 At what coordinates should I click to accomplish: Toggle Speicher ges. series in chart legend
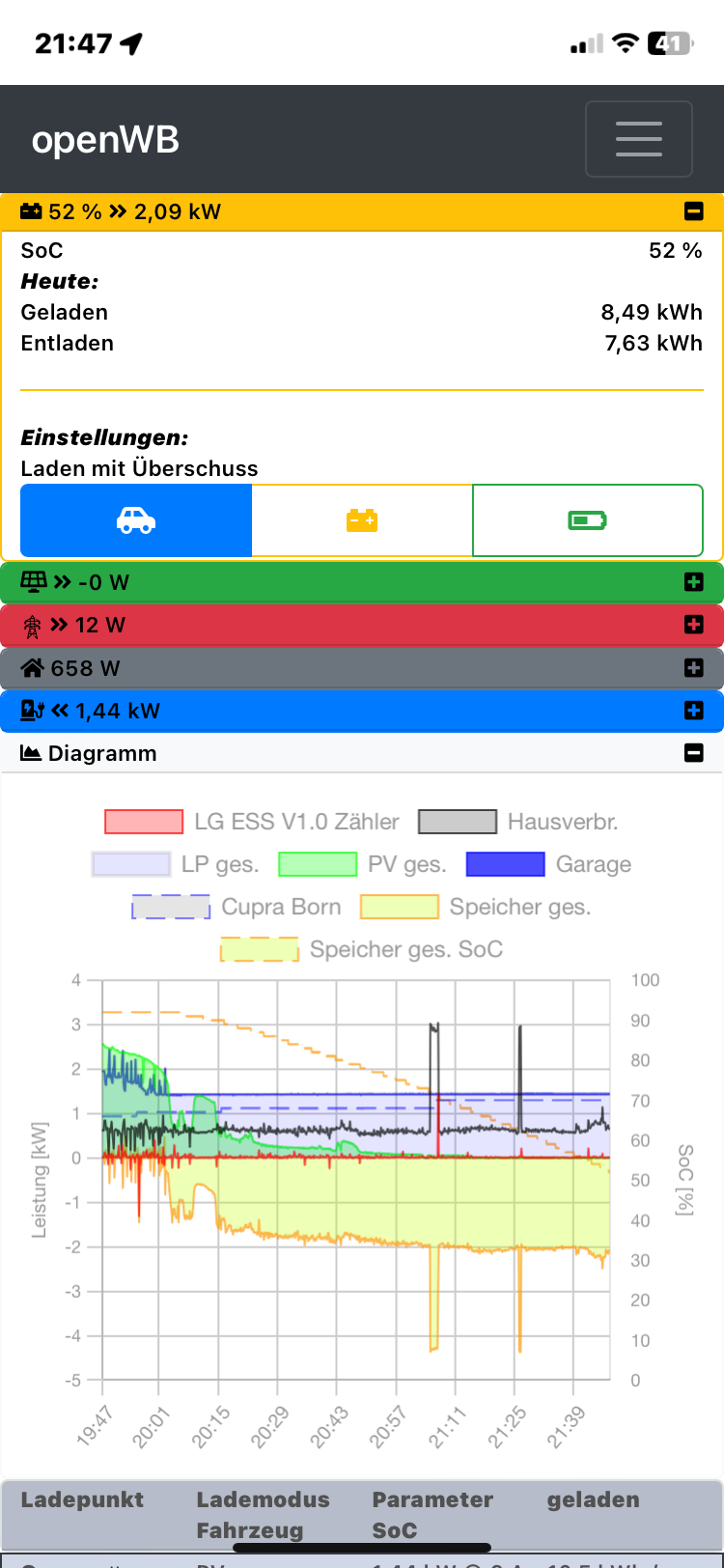click(x=475, y=907)
